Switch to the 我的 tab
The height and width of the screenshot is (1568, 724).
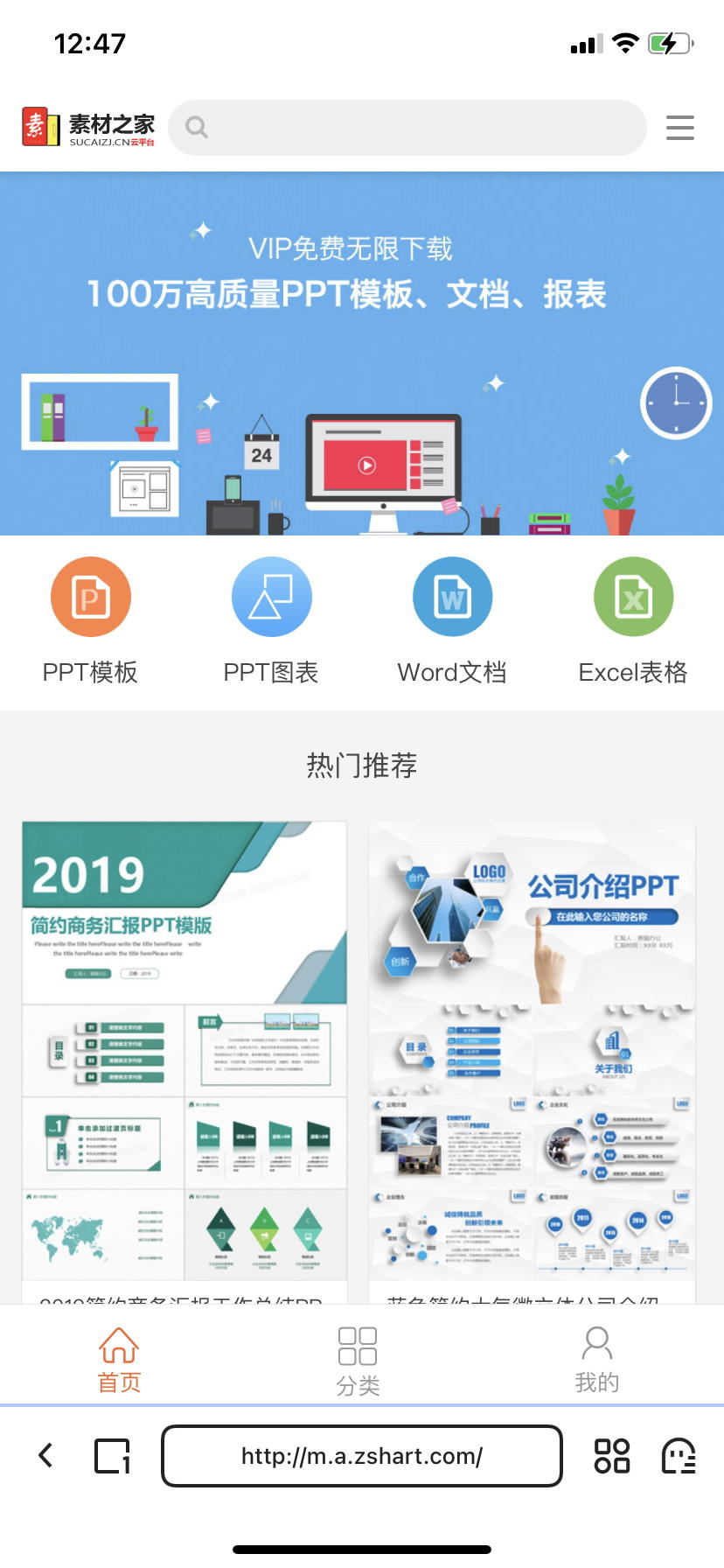(x=597, y=1361)
